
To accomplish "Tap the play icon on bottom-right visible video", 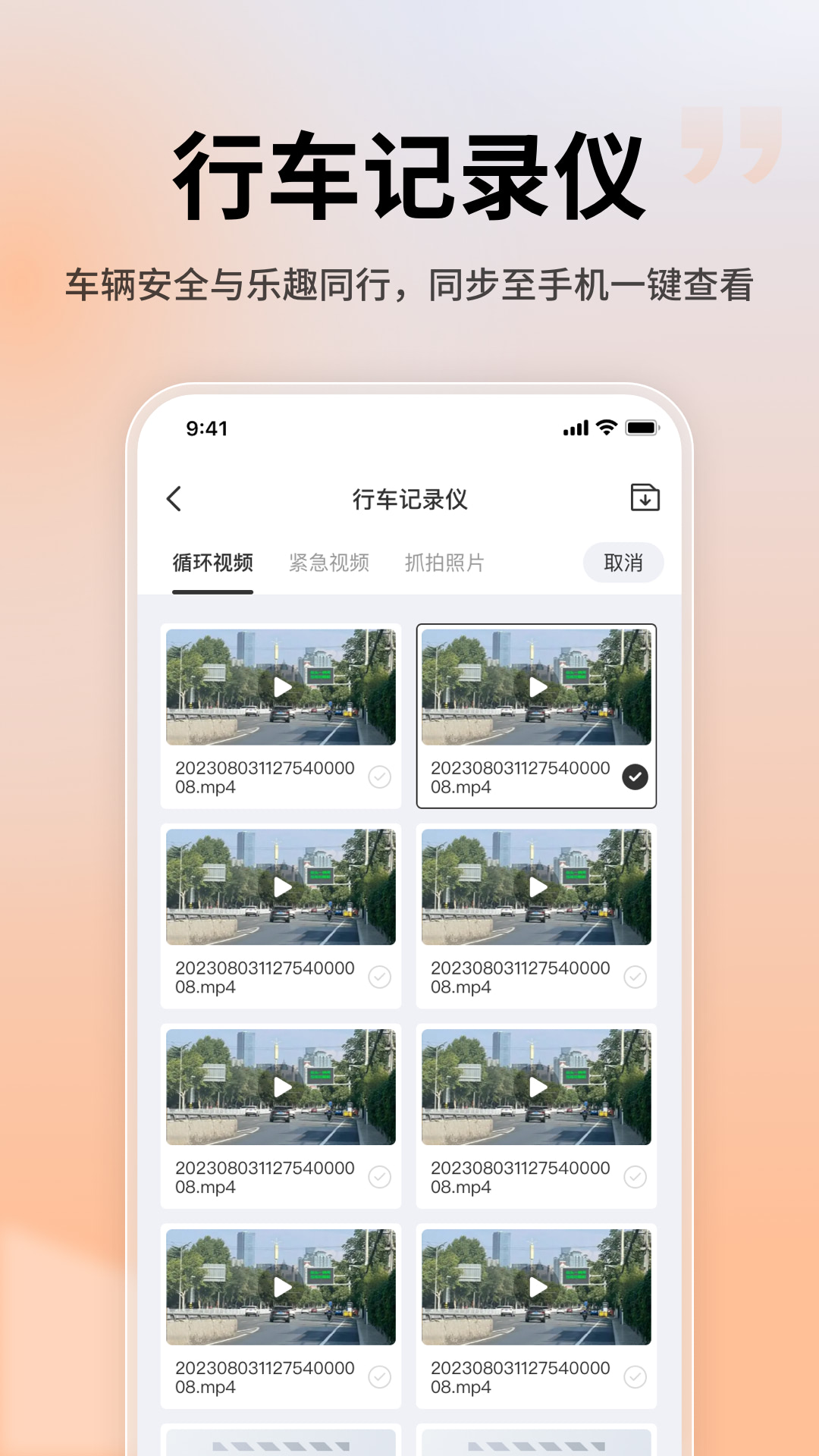I will 538,1289.
